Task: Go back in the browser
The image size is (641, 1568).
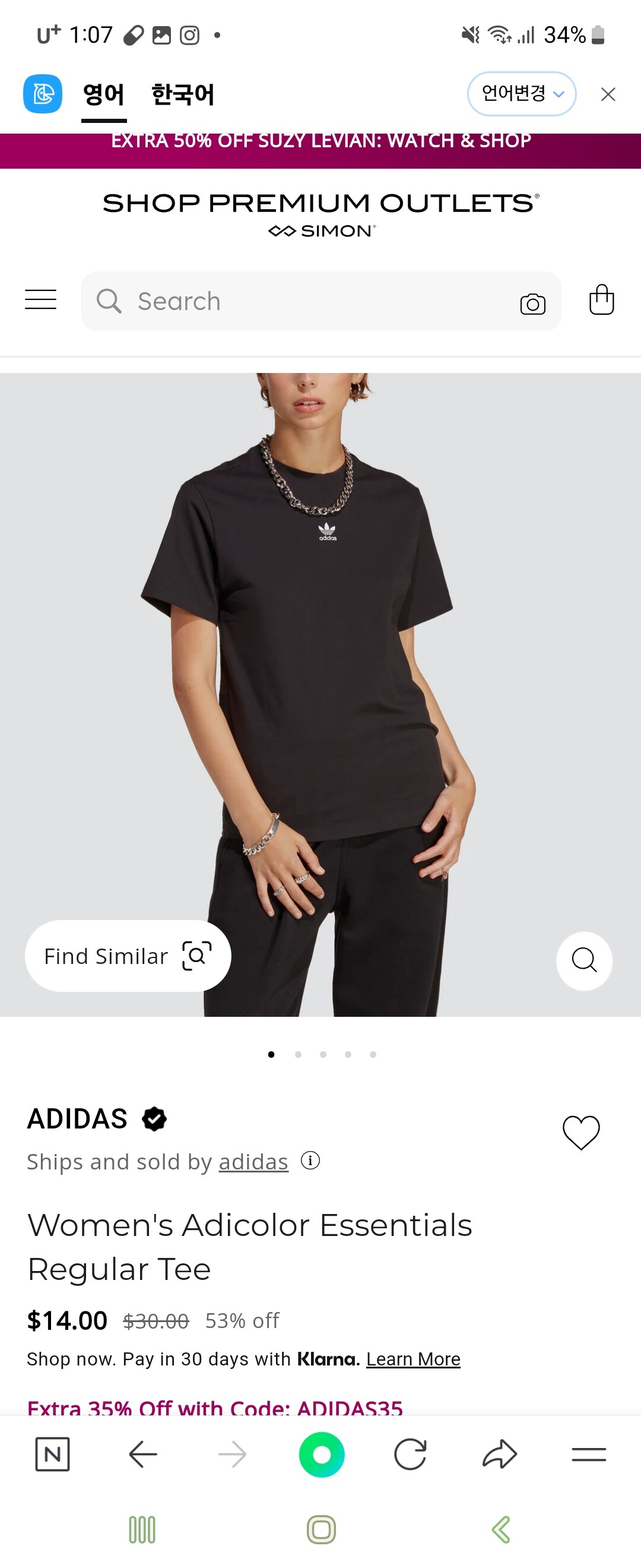Action: pos(144,1455)
